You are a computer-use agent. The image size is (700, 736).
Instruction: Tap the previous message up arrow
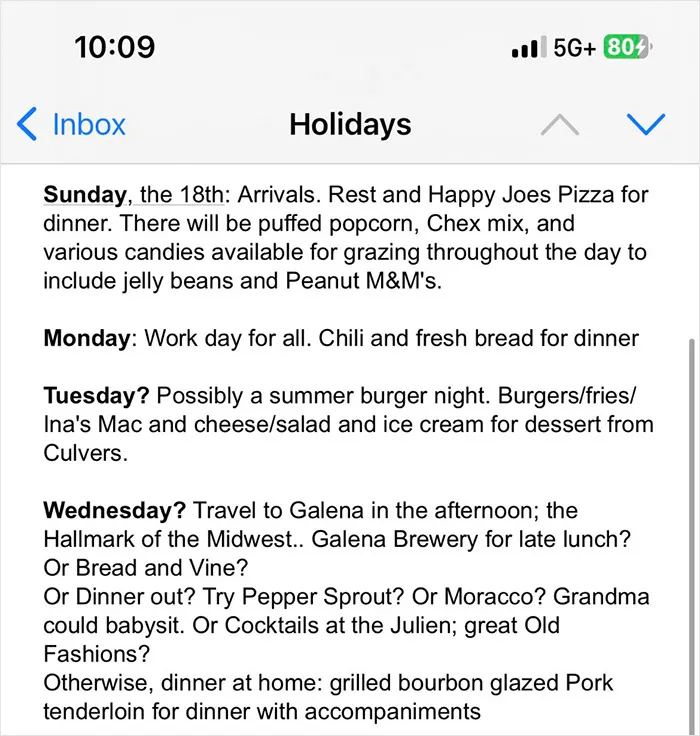[560, 124]
